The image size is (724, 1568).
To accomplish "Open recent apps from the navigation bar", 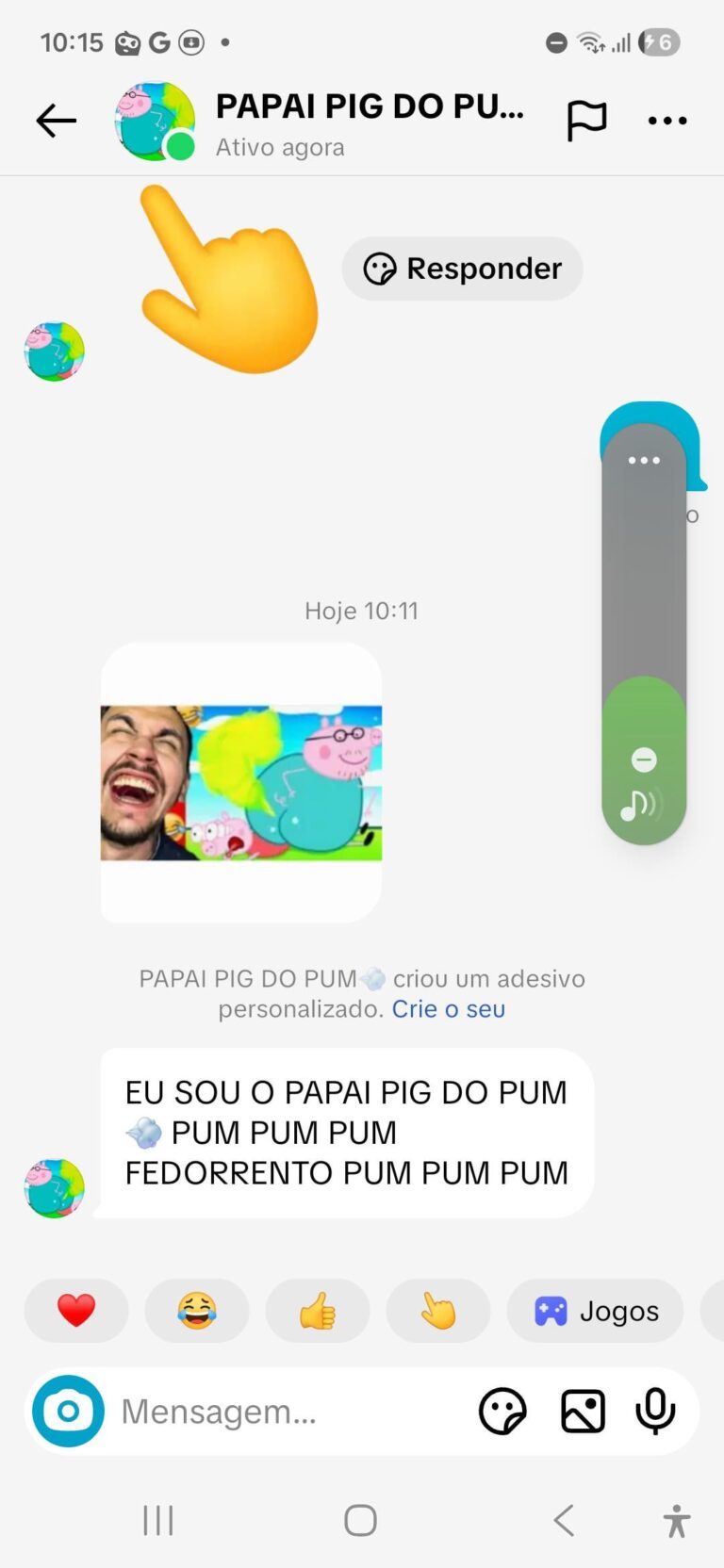I will (158, 1520).
